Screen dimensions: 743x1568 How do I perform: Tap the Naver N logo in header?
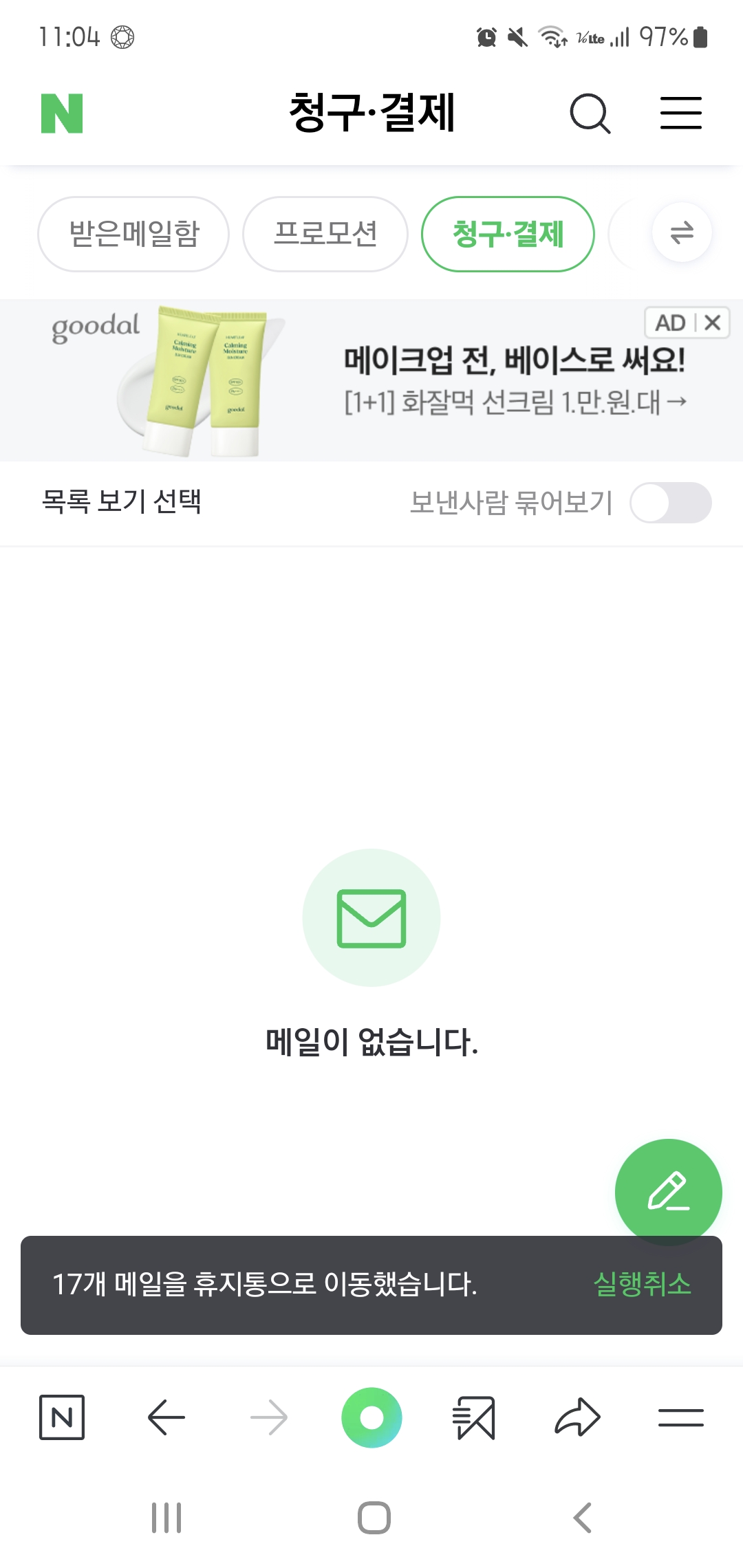62,113
